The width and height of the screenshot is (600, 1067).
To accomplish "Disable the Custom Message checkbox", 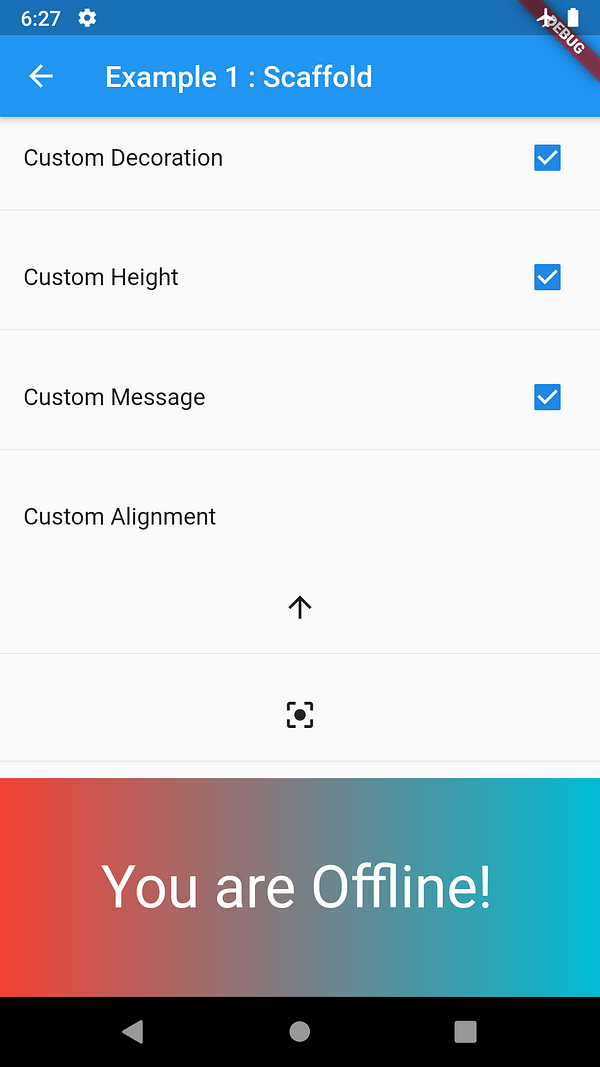I will (547, 397).
